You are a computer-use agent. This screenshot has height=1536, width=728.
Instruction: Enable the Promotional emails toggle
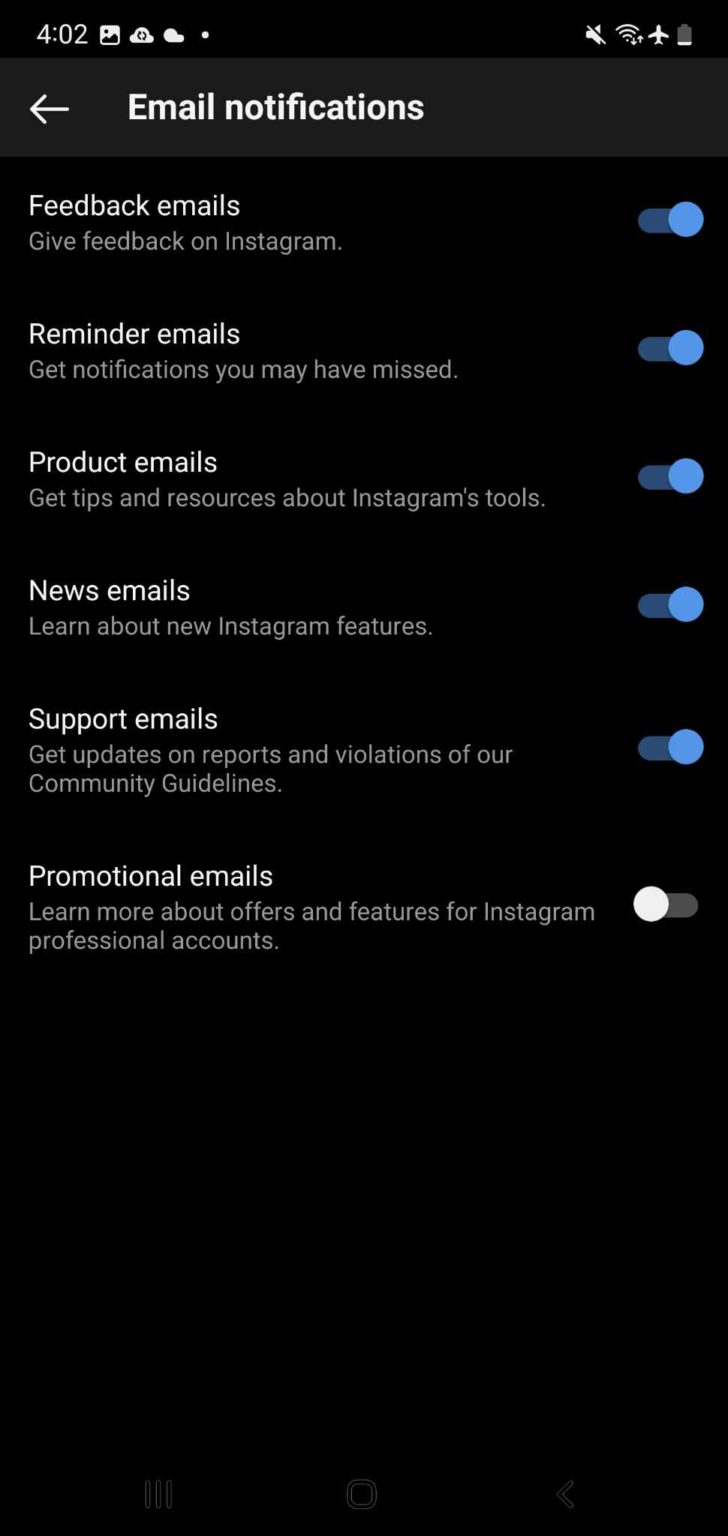tap(667, 904)
